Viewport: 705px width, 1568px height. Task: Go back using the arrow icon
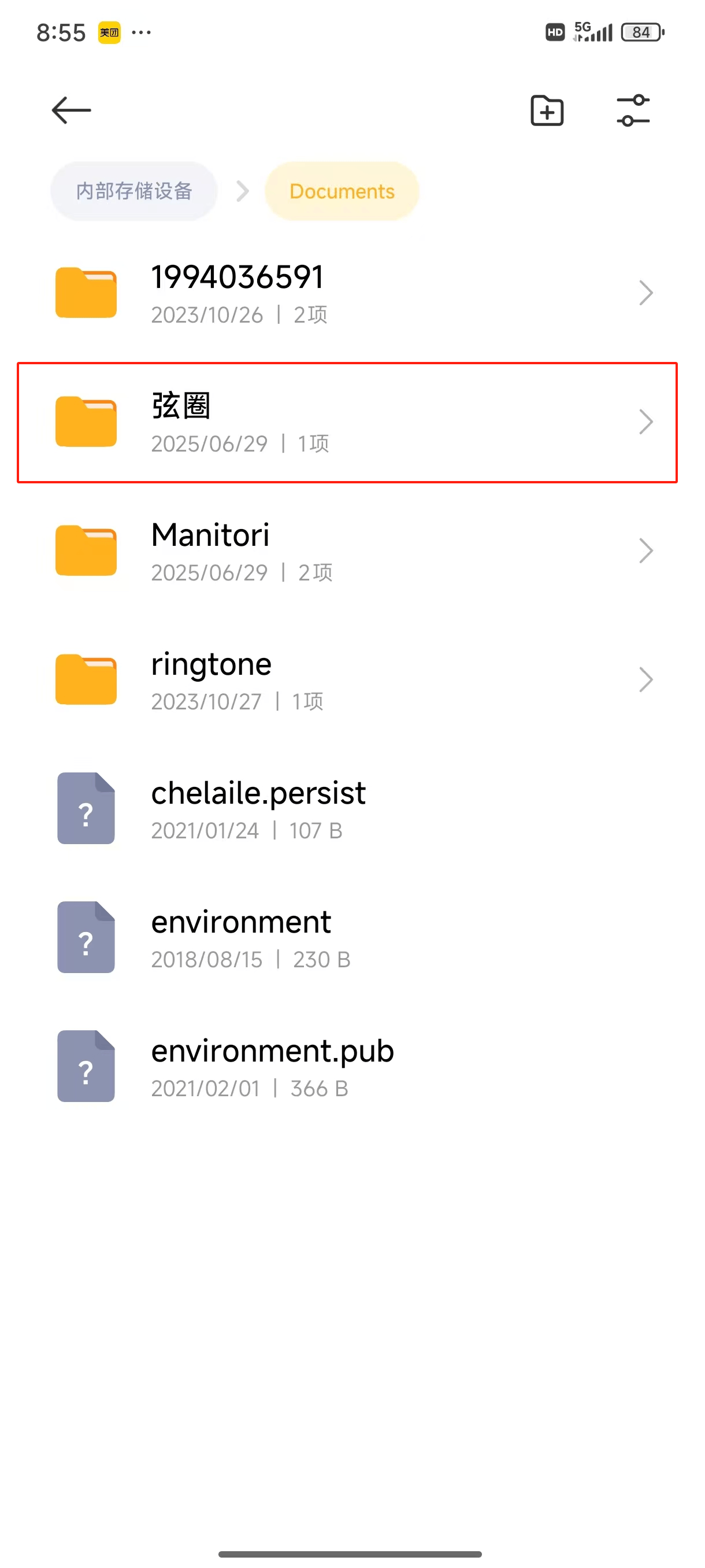71,110
